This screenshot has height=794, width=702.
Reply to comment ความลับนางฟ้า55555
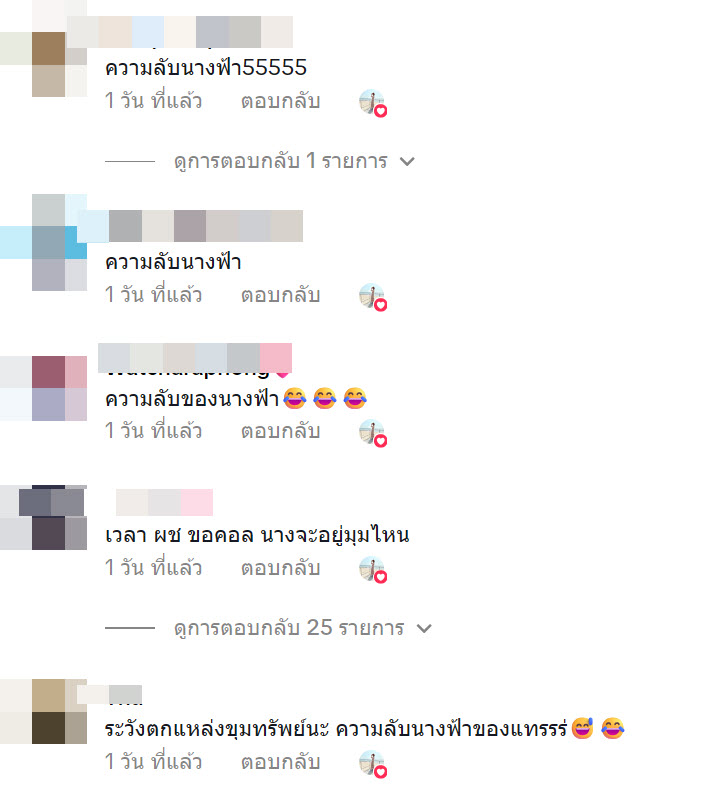(280, 101)
